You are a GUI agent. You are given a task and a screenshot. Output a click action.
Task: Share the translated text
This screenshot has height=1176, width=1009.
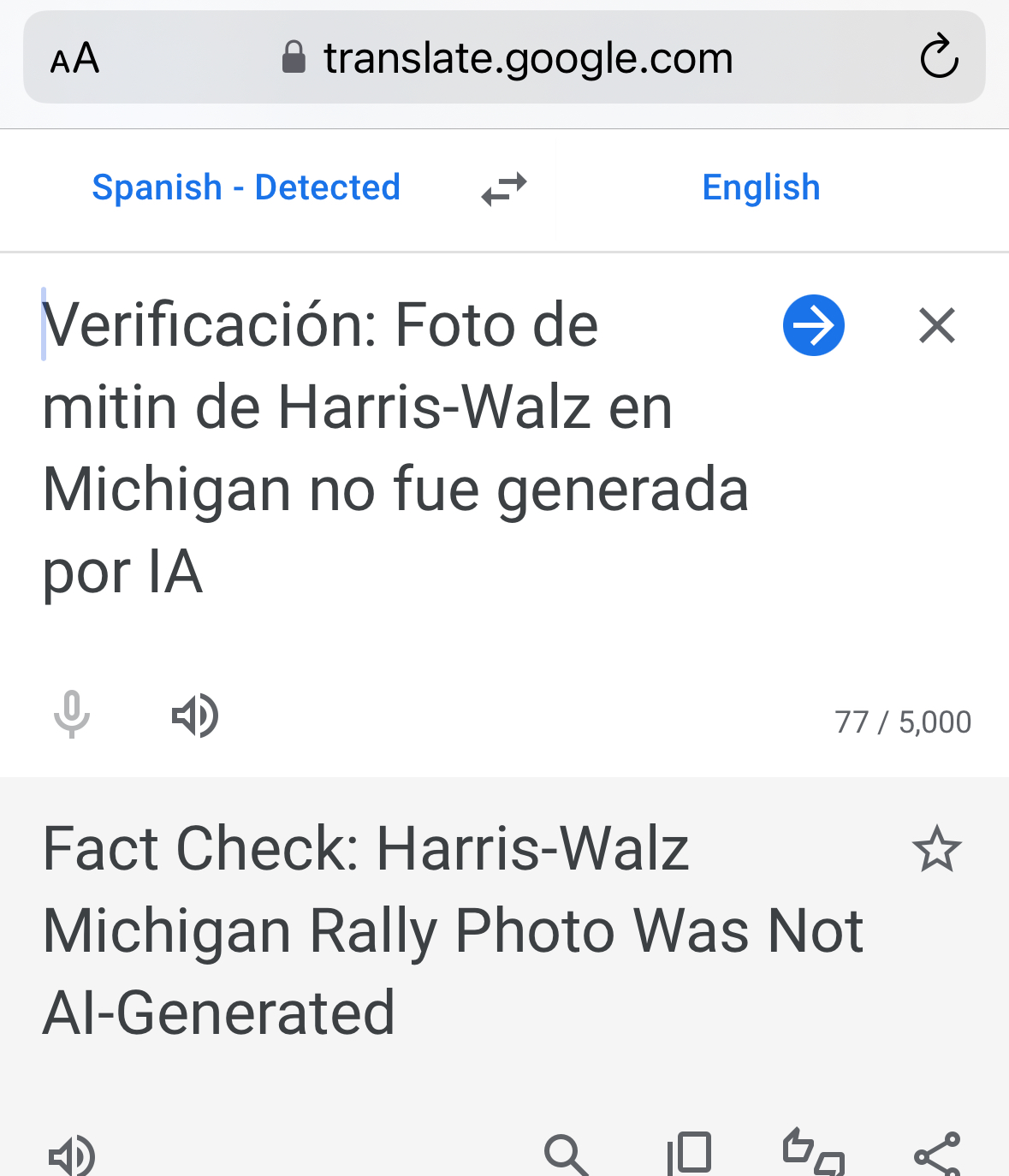937,1155
